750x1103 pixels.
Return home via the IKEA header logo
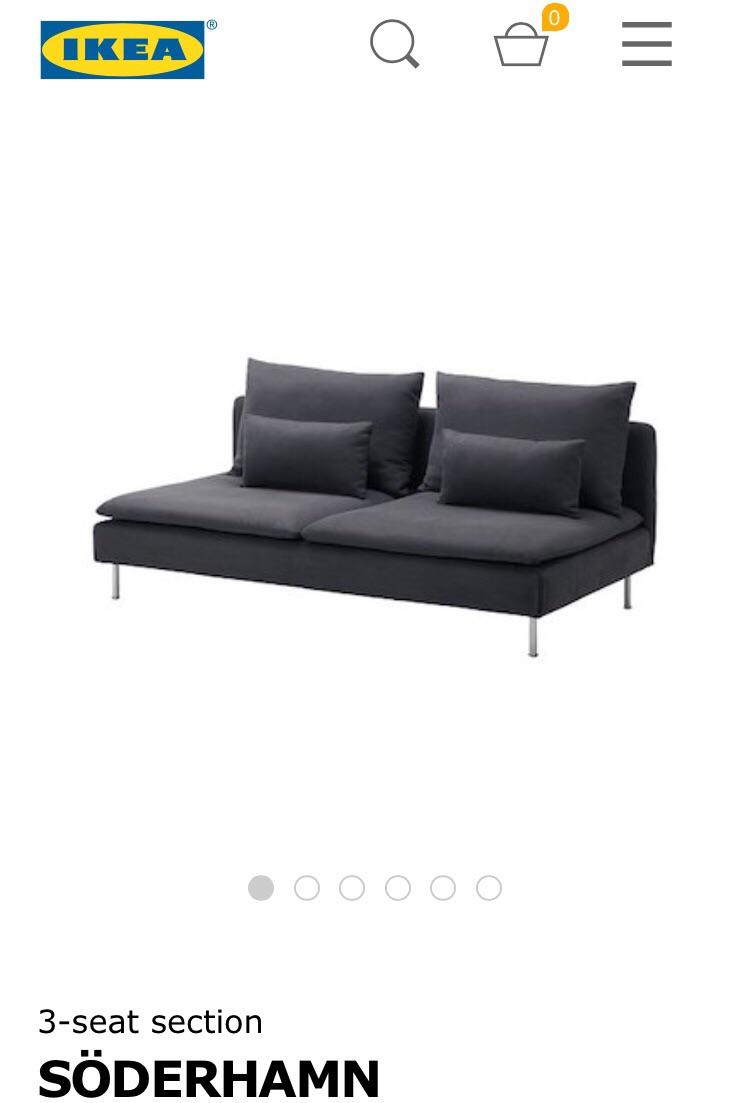click(x=120, y=45)
